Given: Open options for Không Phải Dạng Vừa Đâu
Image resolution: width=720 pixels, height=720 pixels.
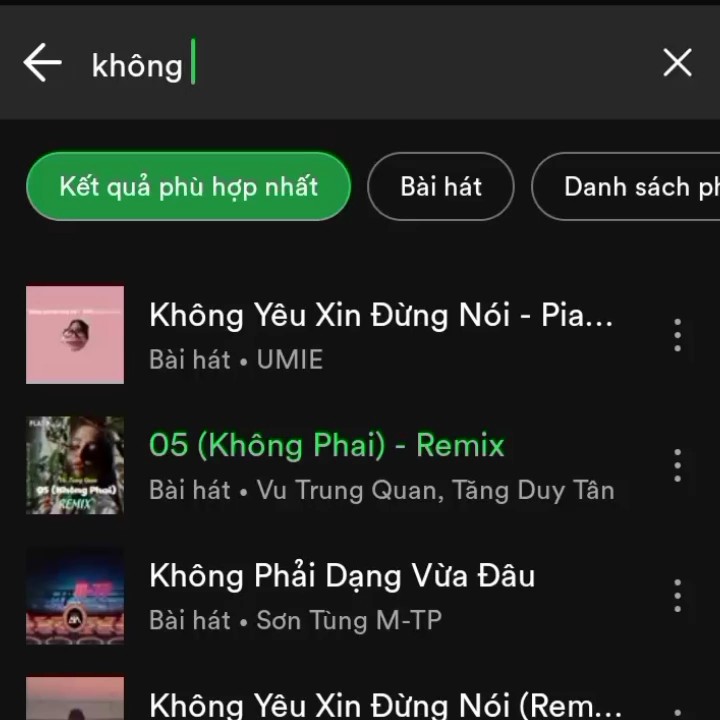Looking at the screenshot, I should pos(677,596).
